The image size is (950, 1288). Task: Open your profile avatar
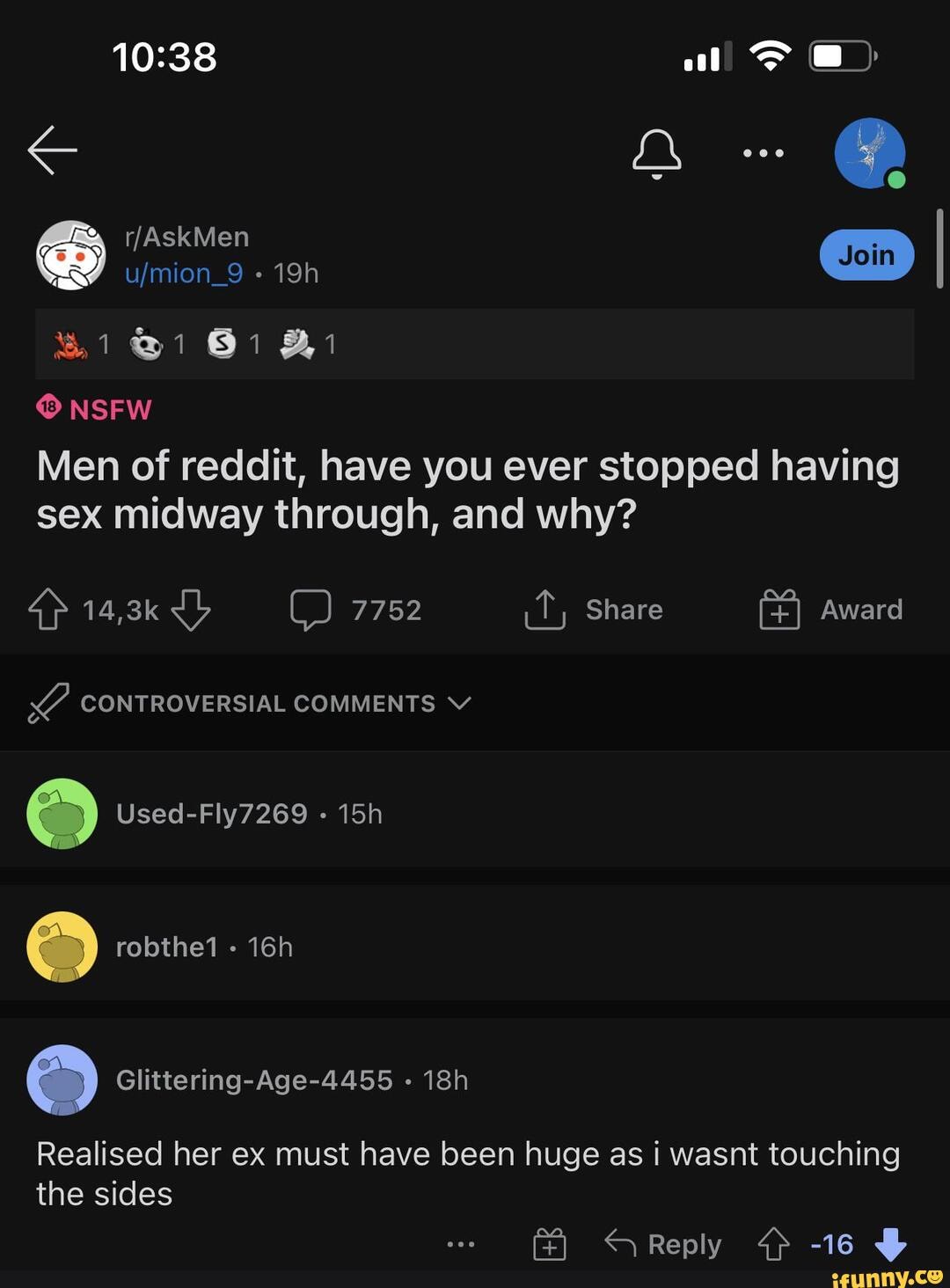point(869,153)
